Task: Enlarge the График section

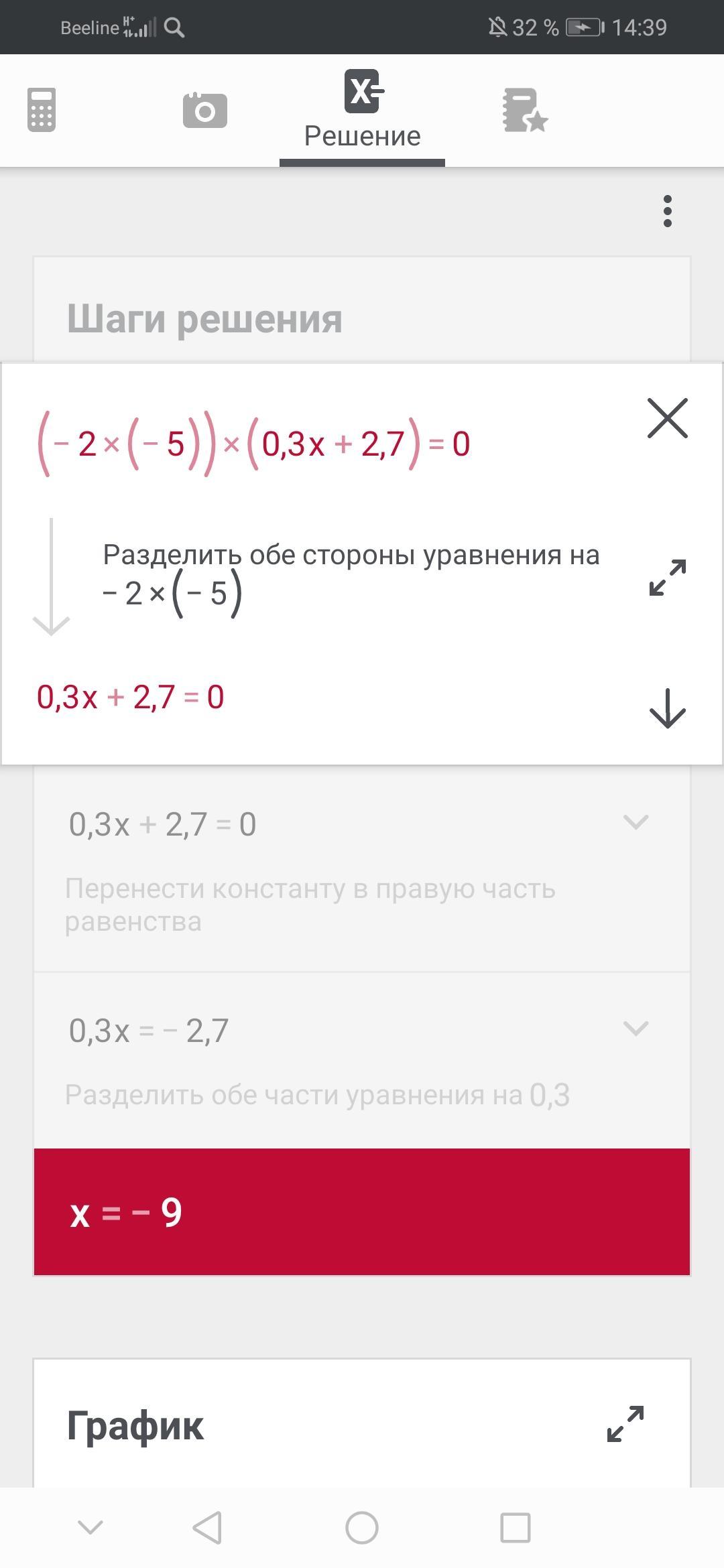Action: (625, 1424)
